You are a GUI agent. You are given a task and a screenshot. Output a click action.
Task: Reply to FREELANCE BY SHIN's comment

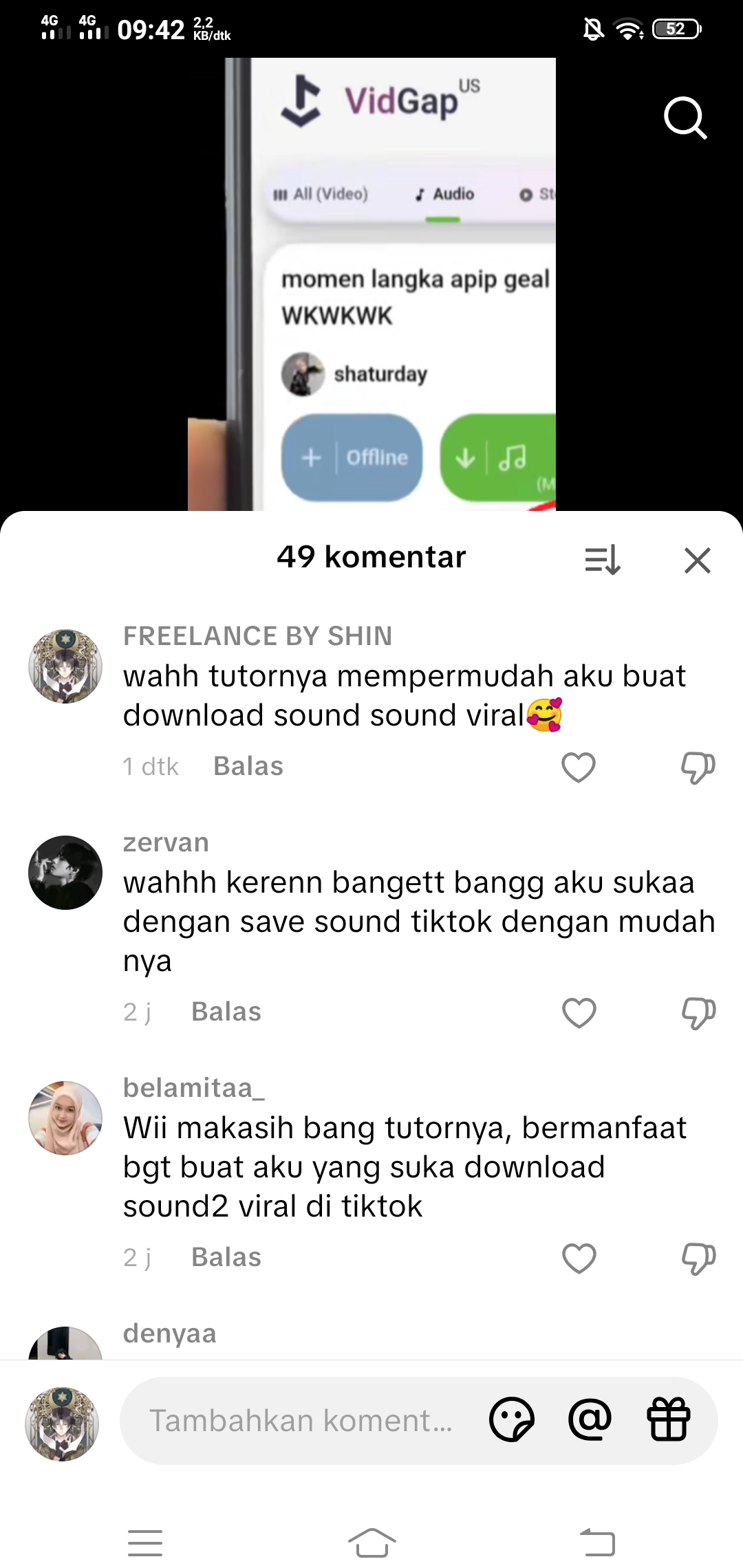point(248,766)
